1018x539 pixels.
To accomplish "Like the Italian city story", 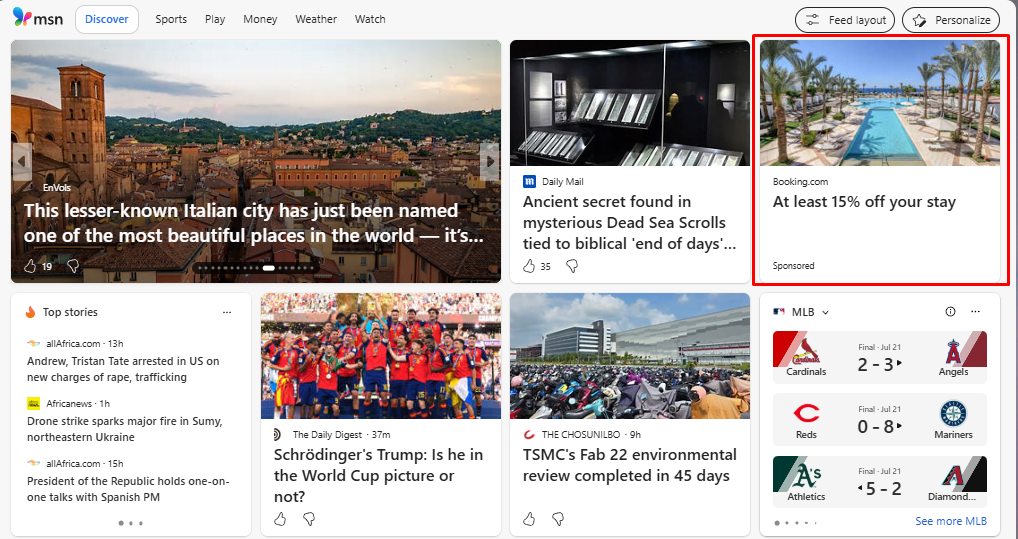I will pyautogui.click(x=30, y=266).
